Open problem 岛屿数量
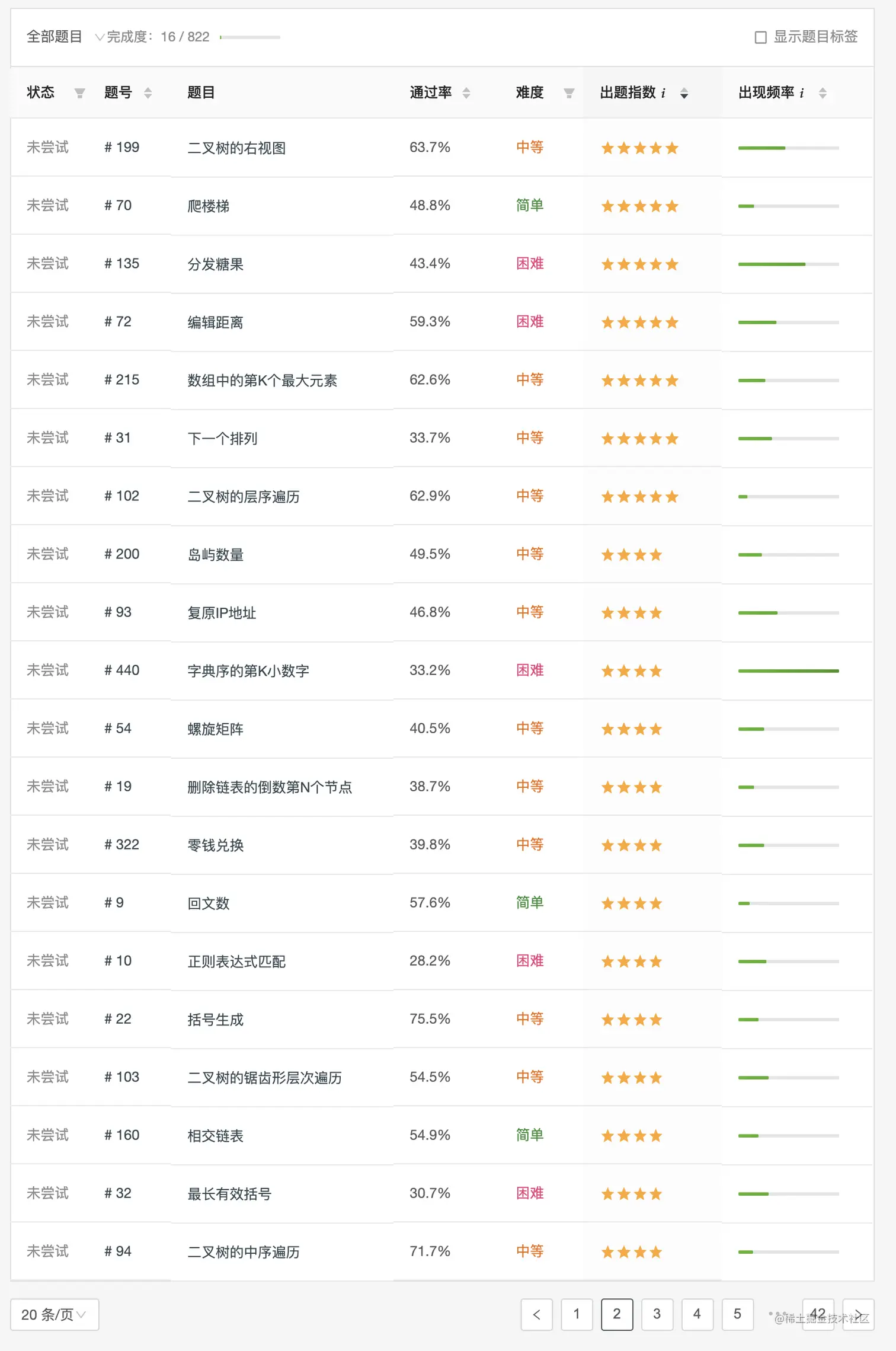Screen dimensions: 896x1351 tap(215, 555)
